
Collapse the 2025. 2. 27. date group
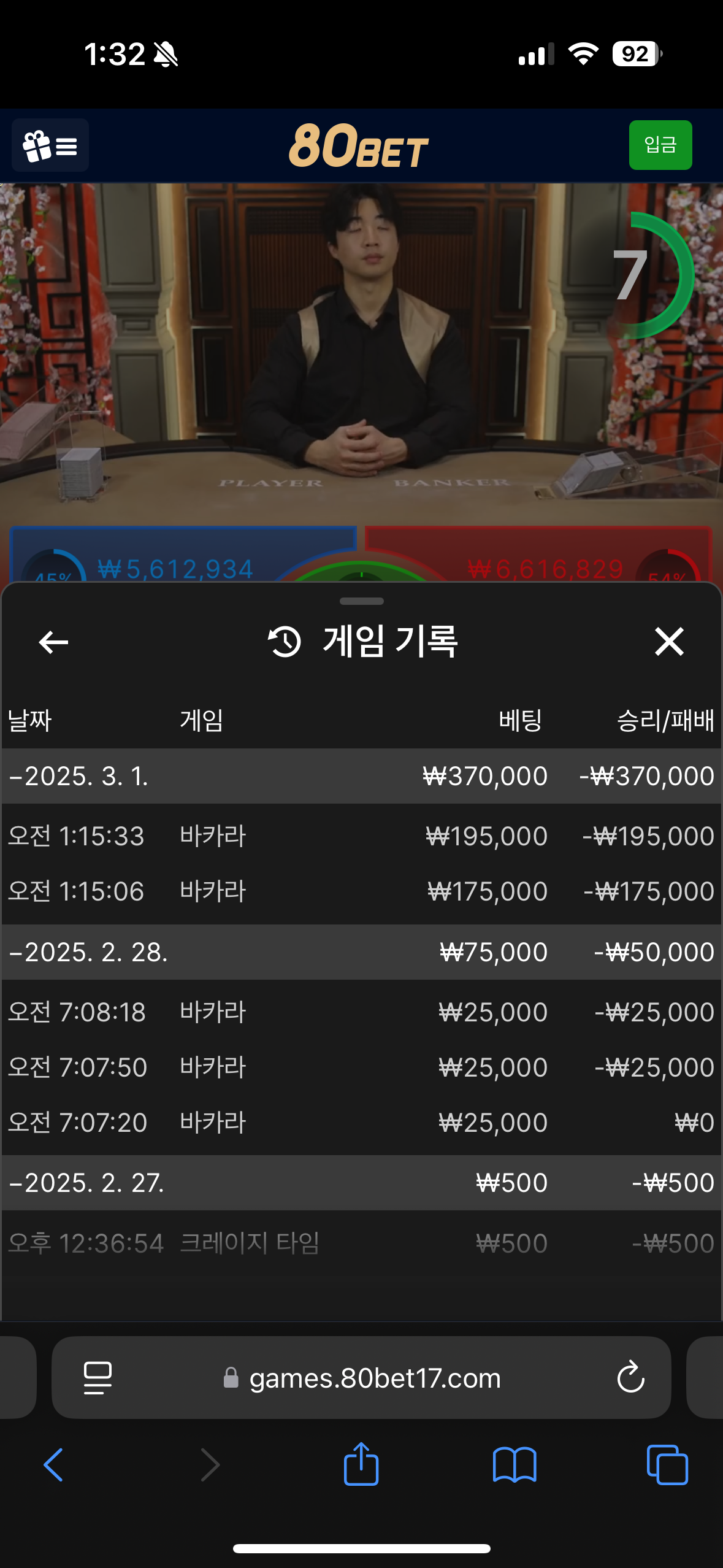click(87, 1183)
